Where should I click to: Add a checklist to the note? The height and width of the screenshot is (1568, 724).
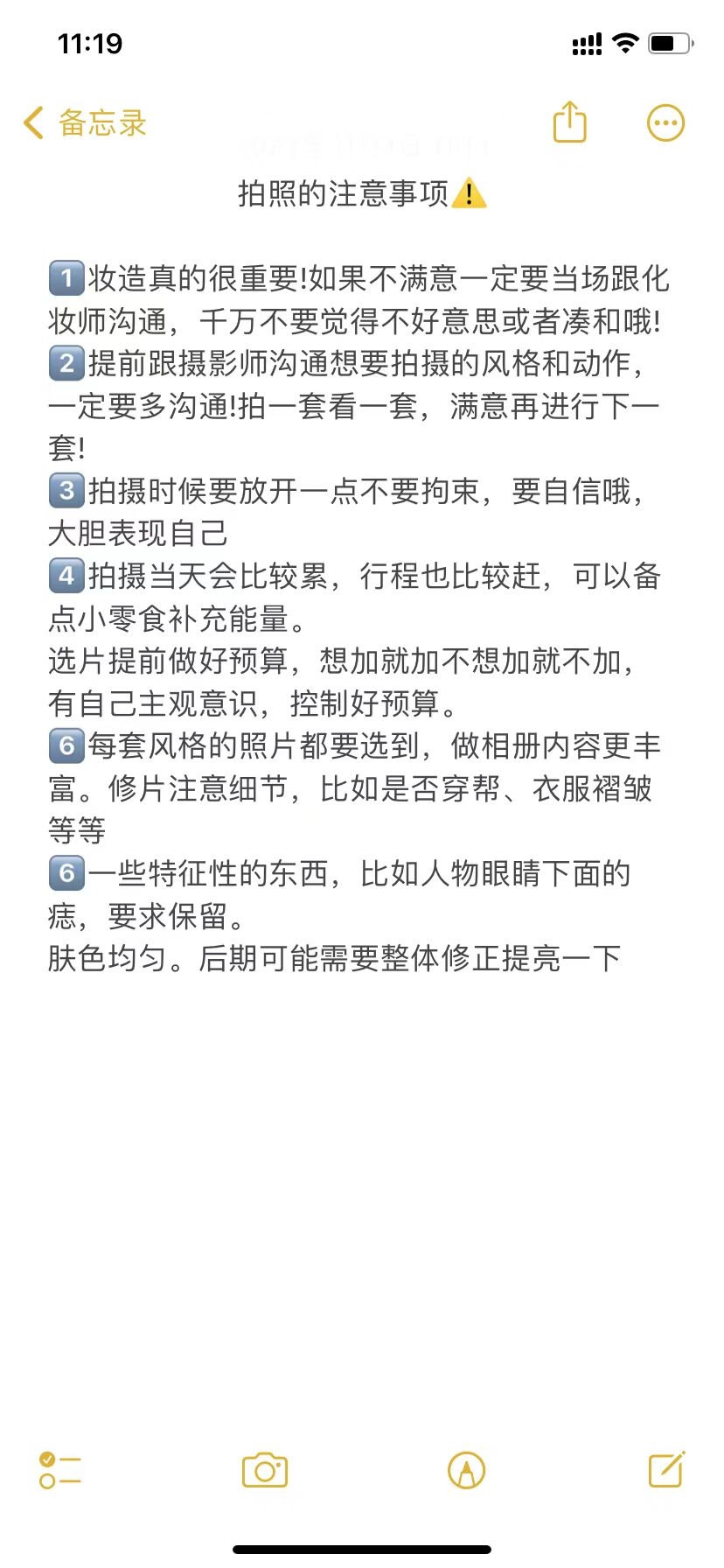[x=60, y=1470]
